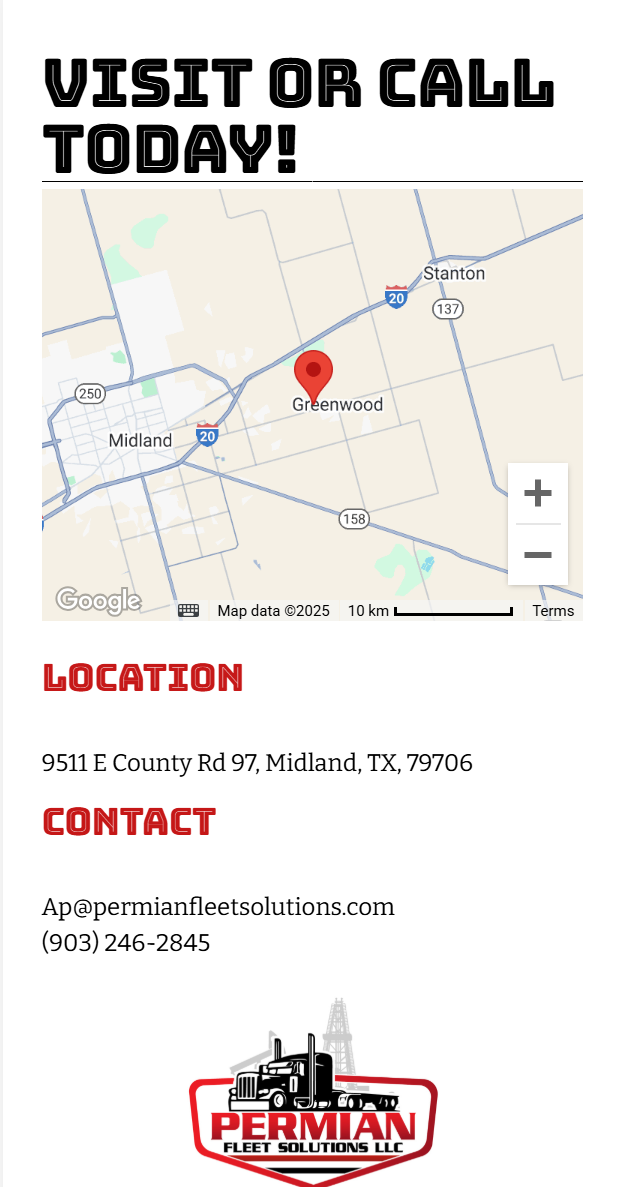Email Ap@permianfleetsolutions.com
The height and width of the screenshot is (1187, 622).
(x=218, y=907)
